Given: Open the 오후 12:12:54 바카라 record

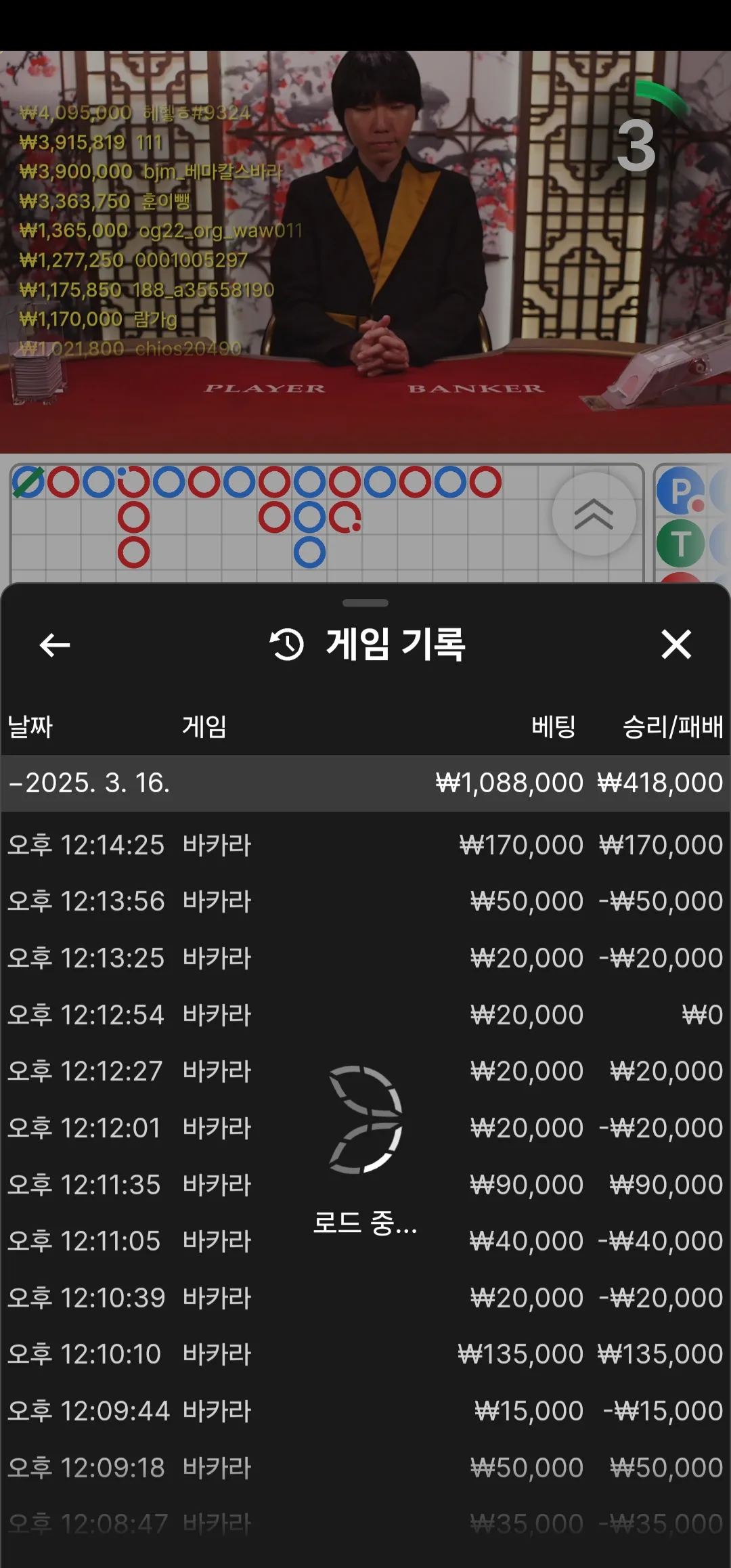Looking at the screenshot, I should tap(365, 1015).
